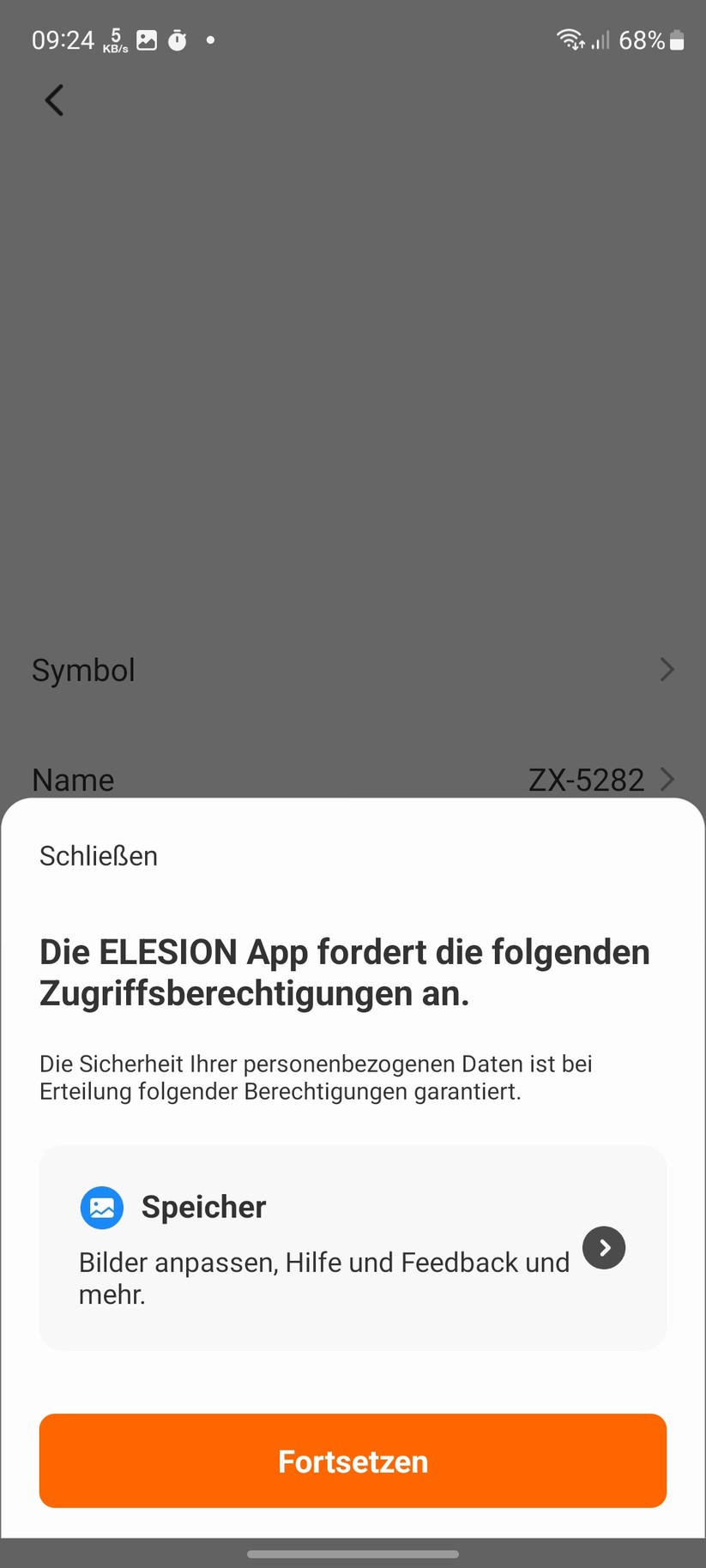
Task: Tap the 68% battery percentage text
Action: pos(640,39)
